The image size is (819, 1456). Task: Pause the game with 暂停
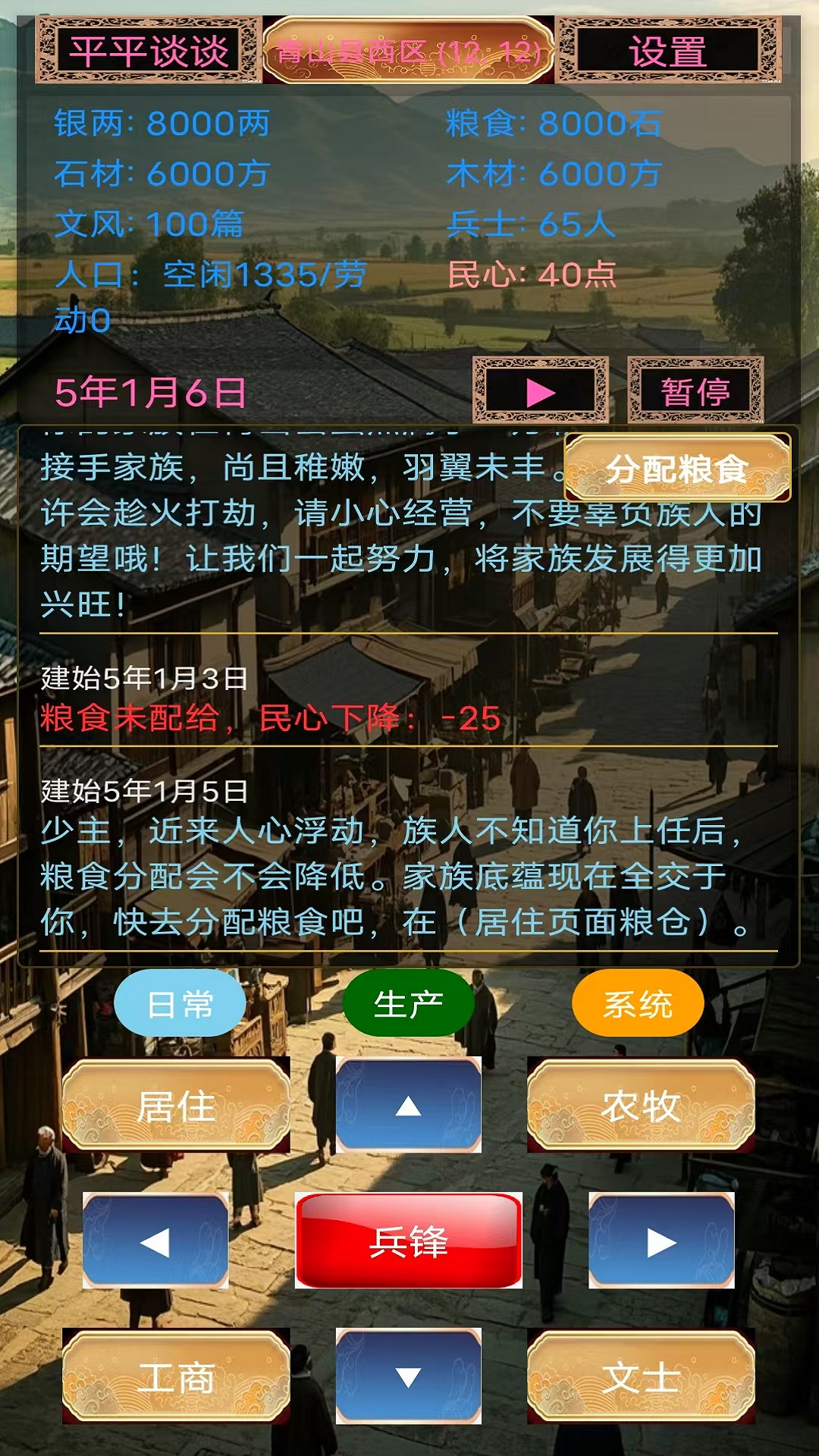(695, 391)
